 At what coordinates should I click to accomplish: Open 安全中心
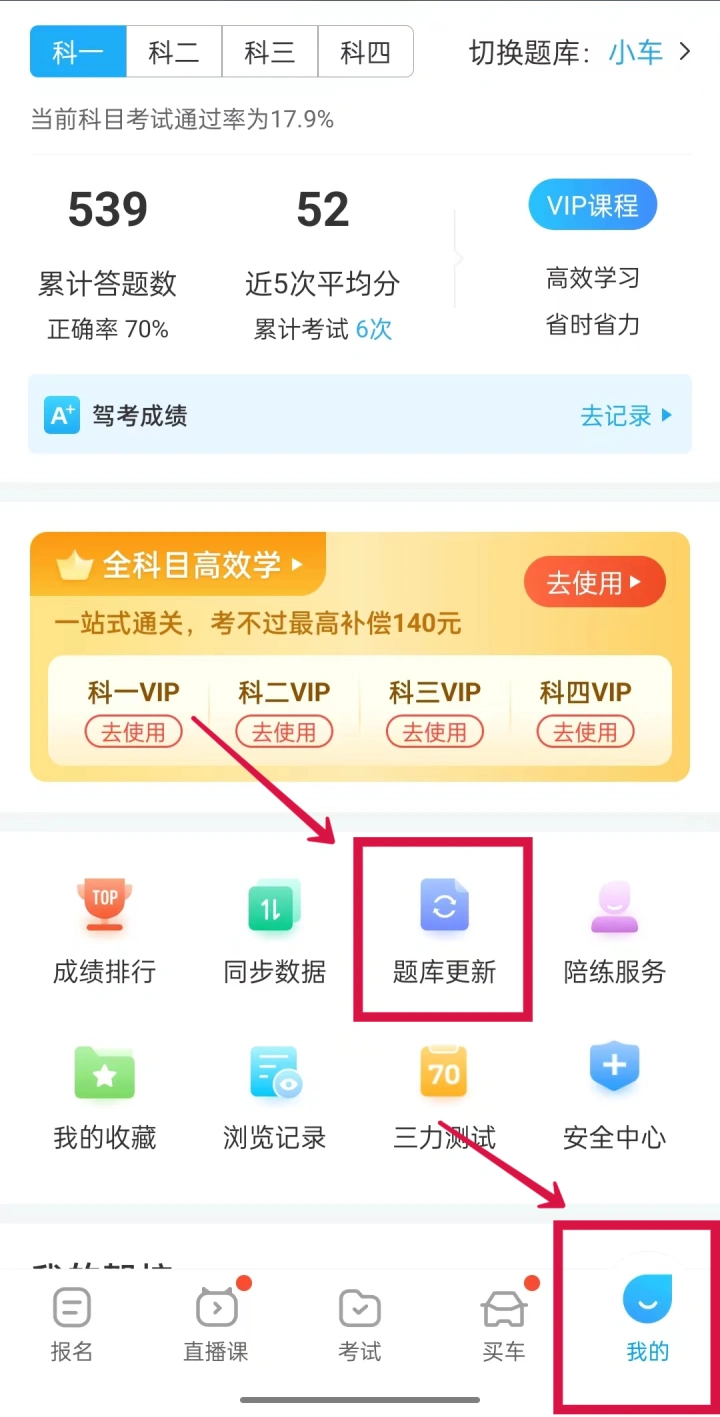point(614,1097)
